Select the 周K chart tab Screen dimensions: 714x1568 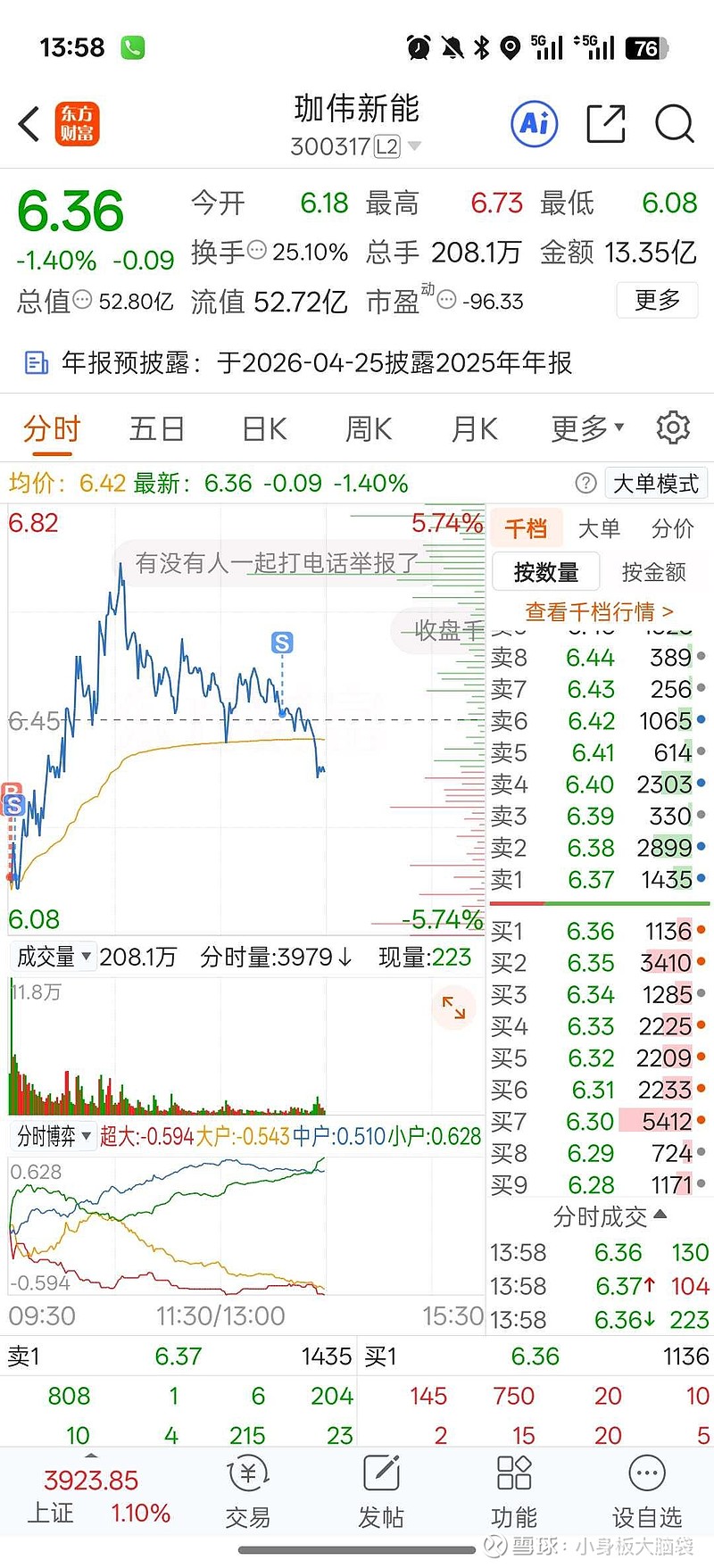pyautogui.click(x=368, y=429)
